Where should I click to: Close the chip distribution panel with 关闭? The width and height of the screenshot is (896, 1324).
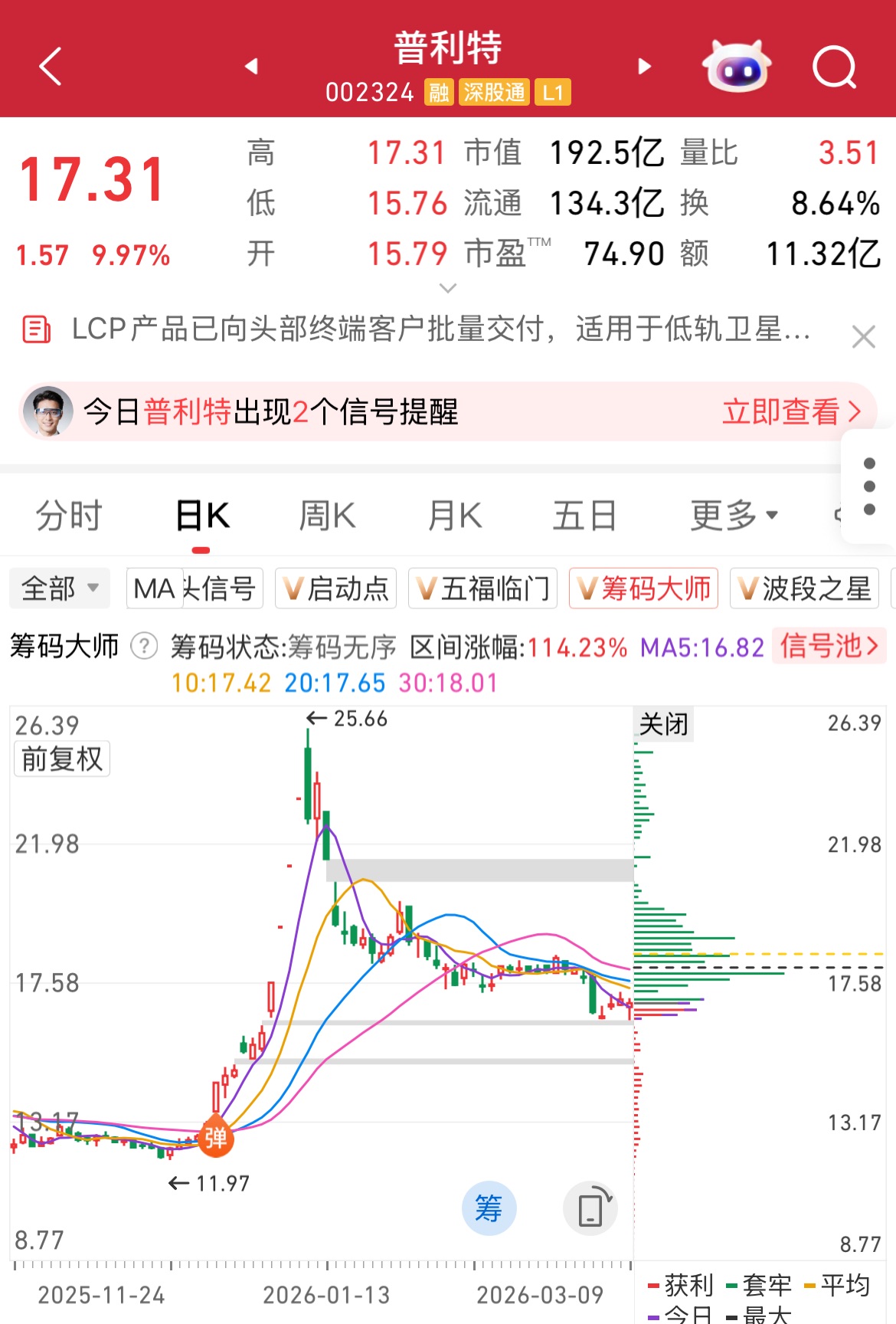(664, 724)
